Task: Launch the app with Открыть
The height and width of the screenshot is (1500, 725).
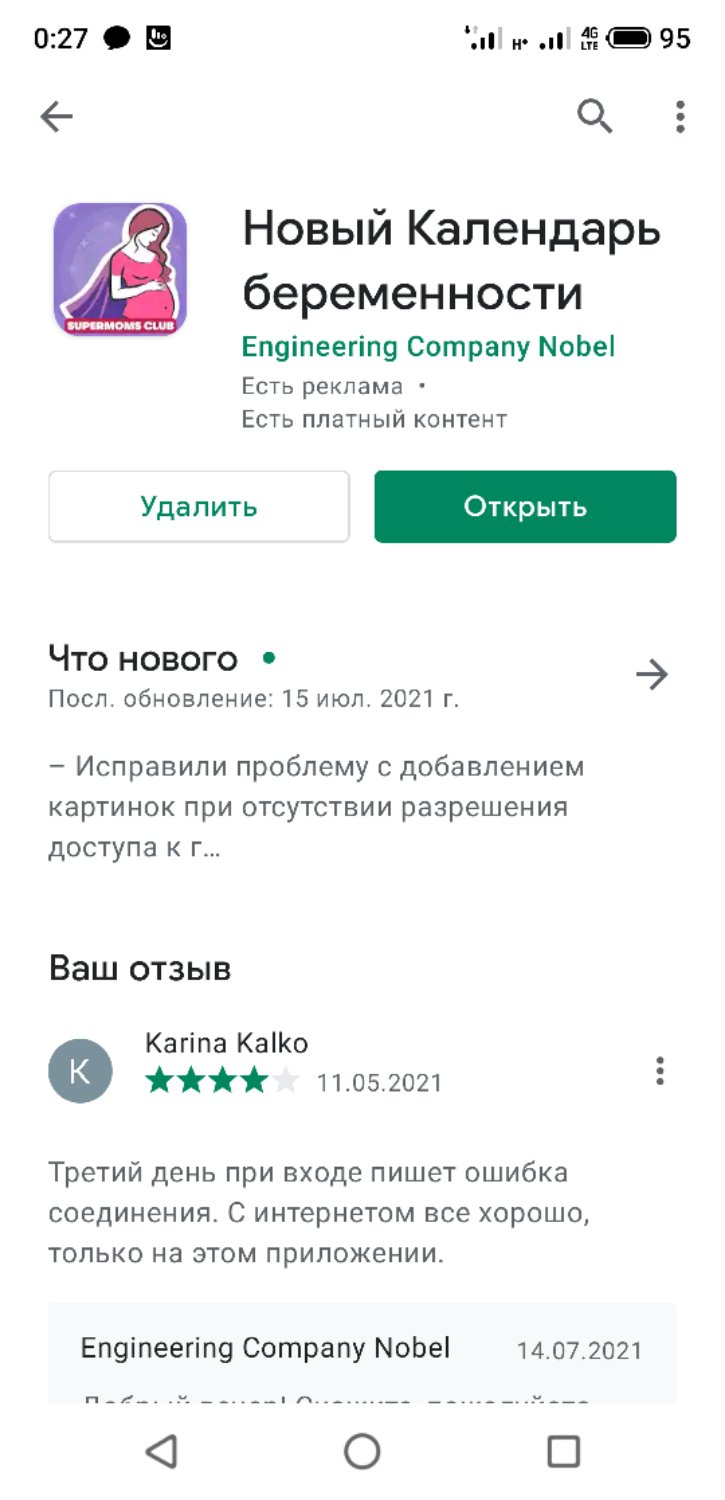Action: [x=525, y=507]
